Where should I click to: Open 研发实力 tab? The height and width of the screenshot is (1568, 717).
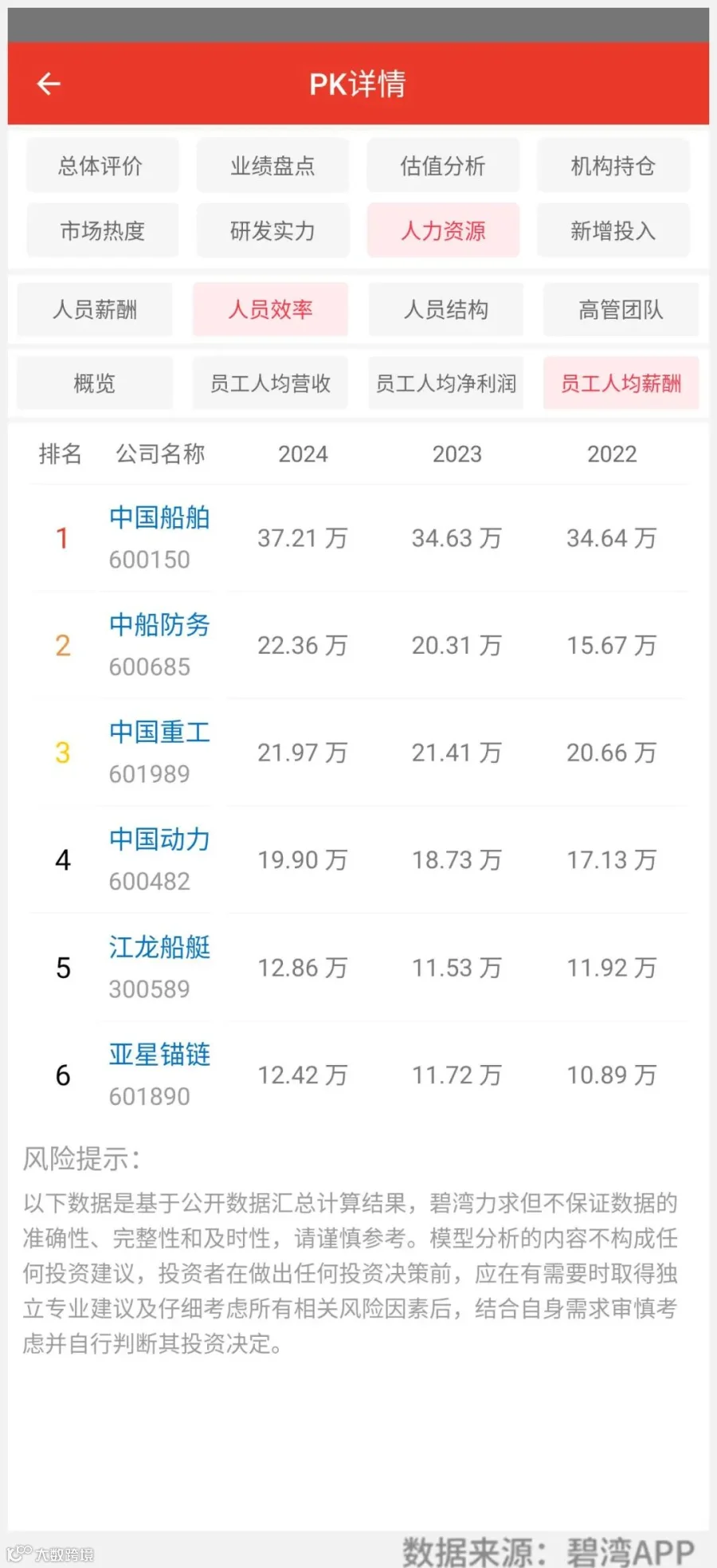272,231
